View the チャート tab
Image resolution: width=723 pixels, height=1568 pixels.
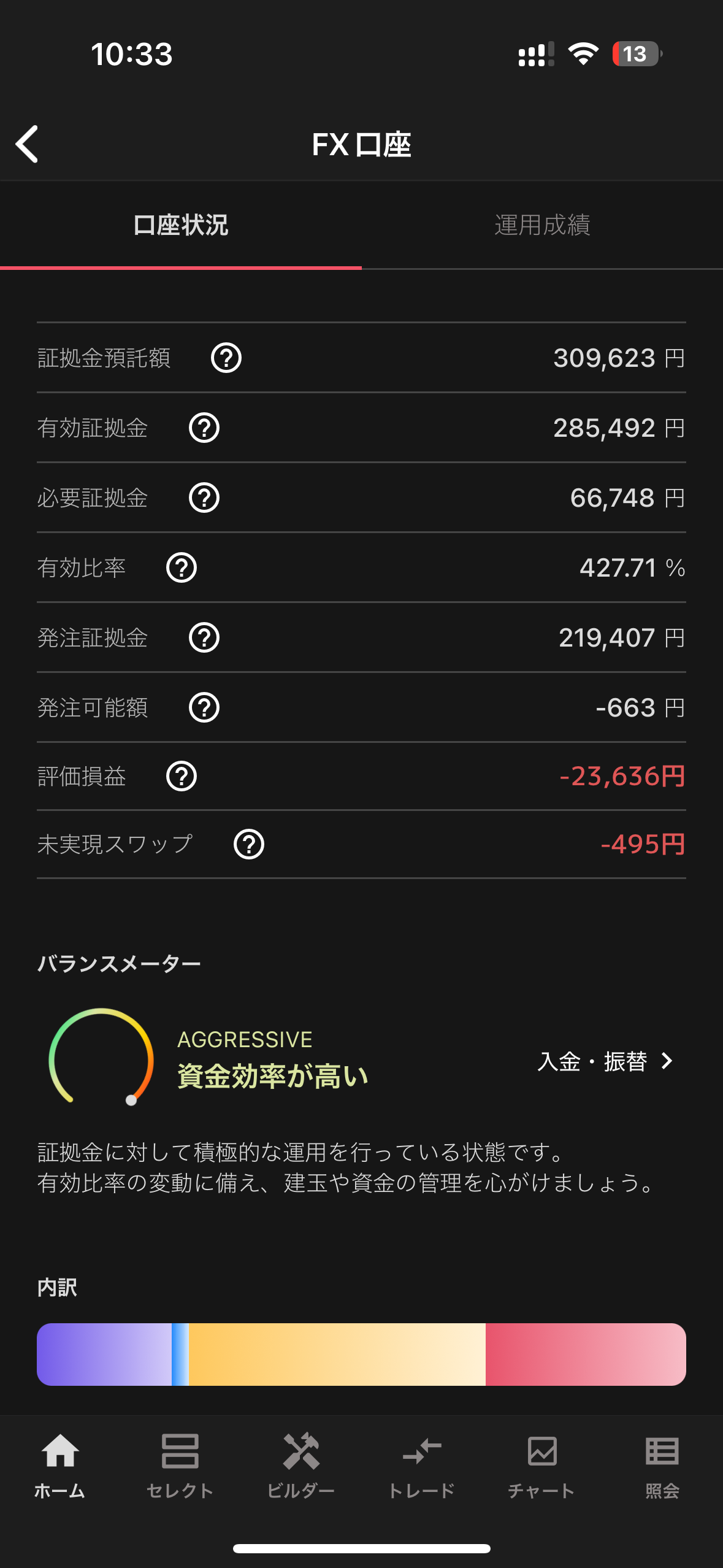coord(541,1466)
